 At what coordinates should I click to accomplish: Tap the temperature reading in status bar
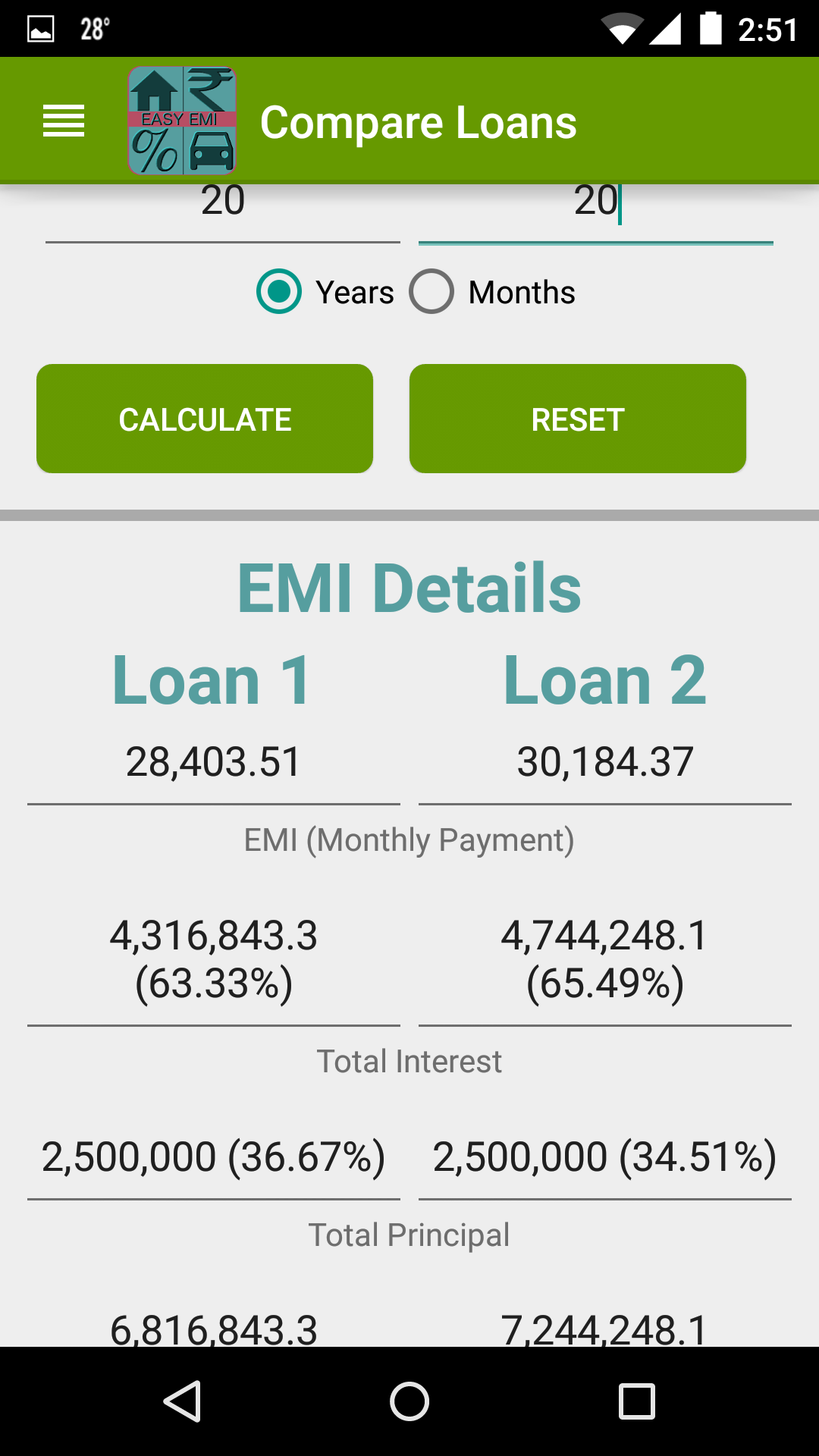[x=94, y=28]
